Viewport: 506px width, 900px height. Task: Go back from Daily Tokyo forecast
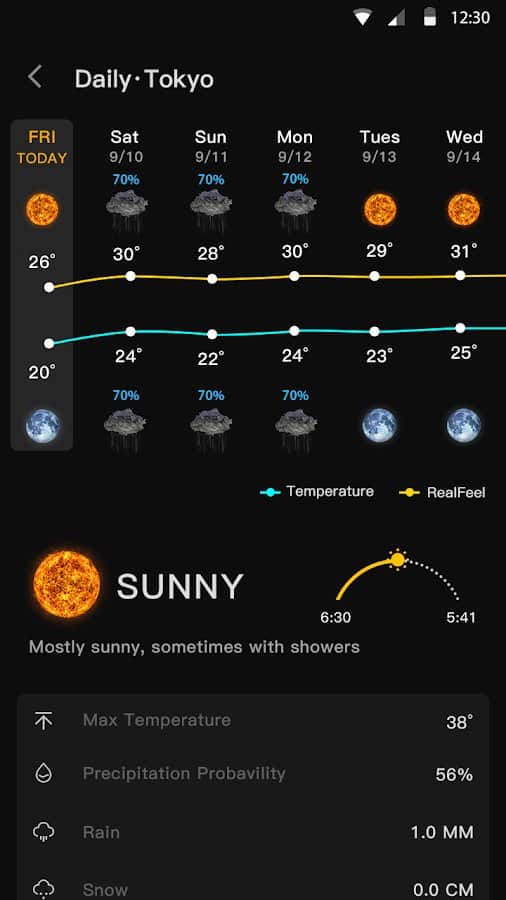(35, 77)
